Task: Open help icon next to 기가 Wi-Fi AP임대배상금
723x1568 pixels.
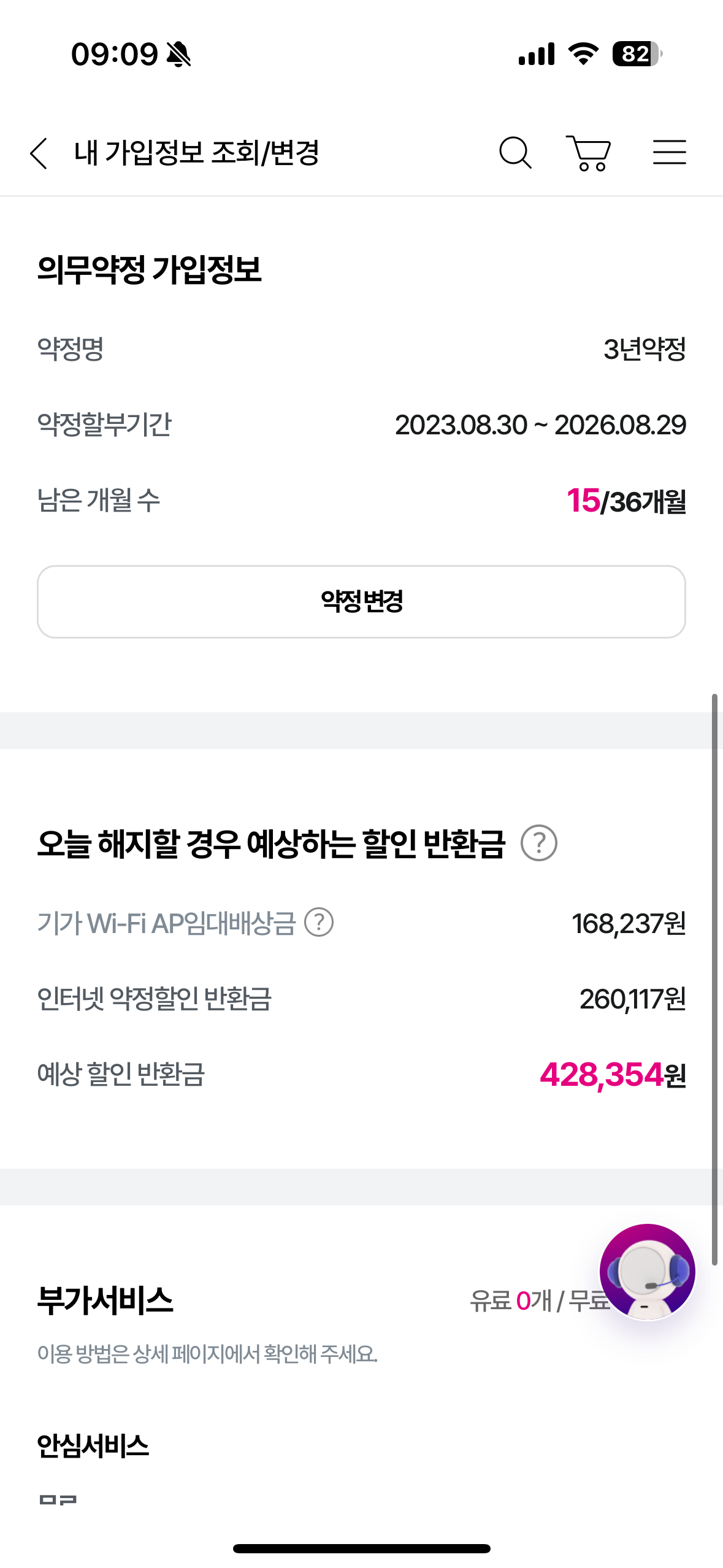Action: [x=319, y=922]
